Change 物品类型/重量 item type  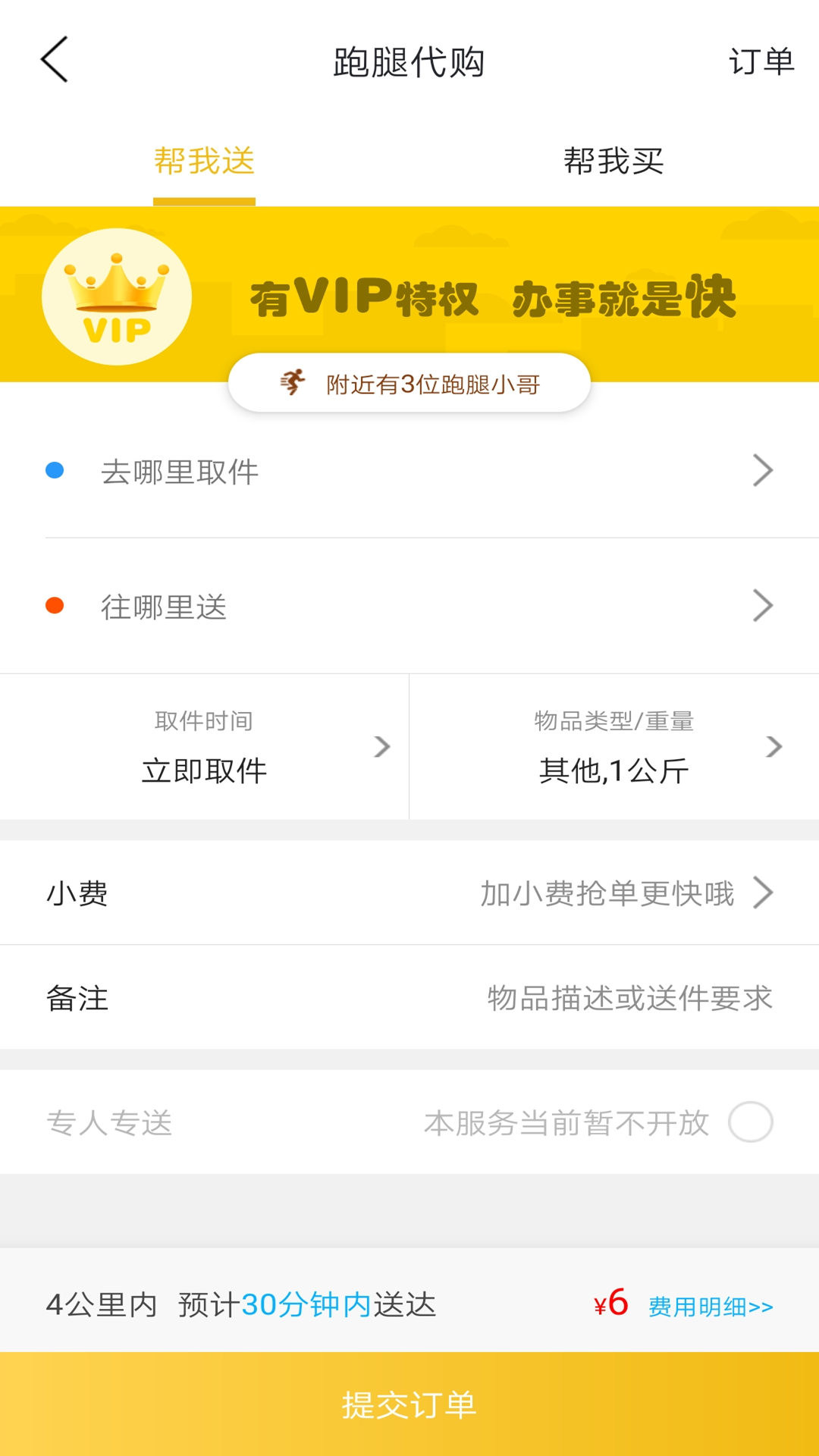tap(614, 747)
